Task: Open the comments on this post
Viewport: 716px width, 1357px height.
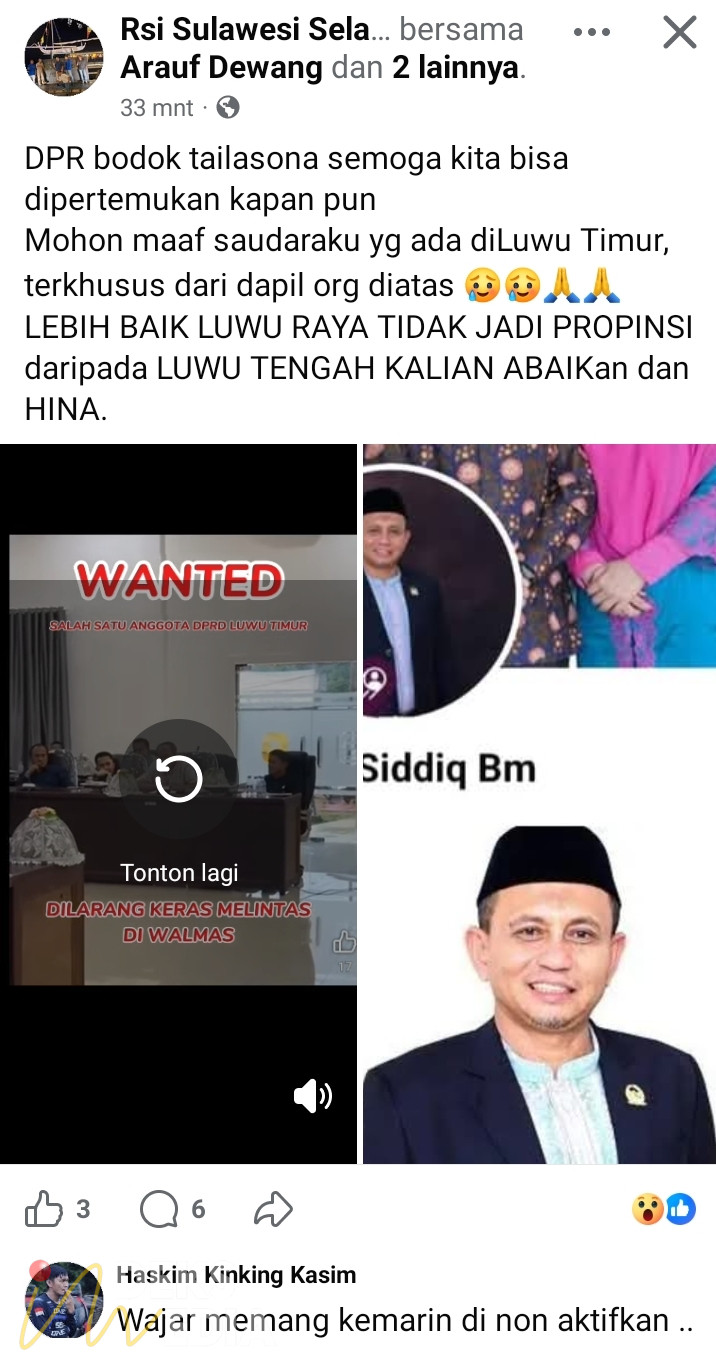Action: tap(160, 1210)
